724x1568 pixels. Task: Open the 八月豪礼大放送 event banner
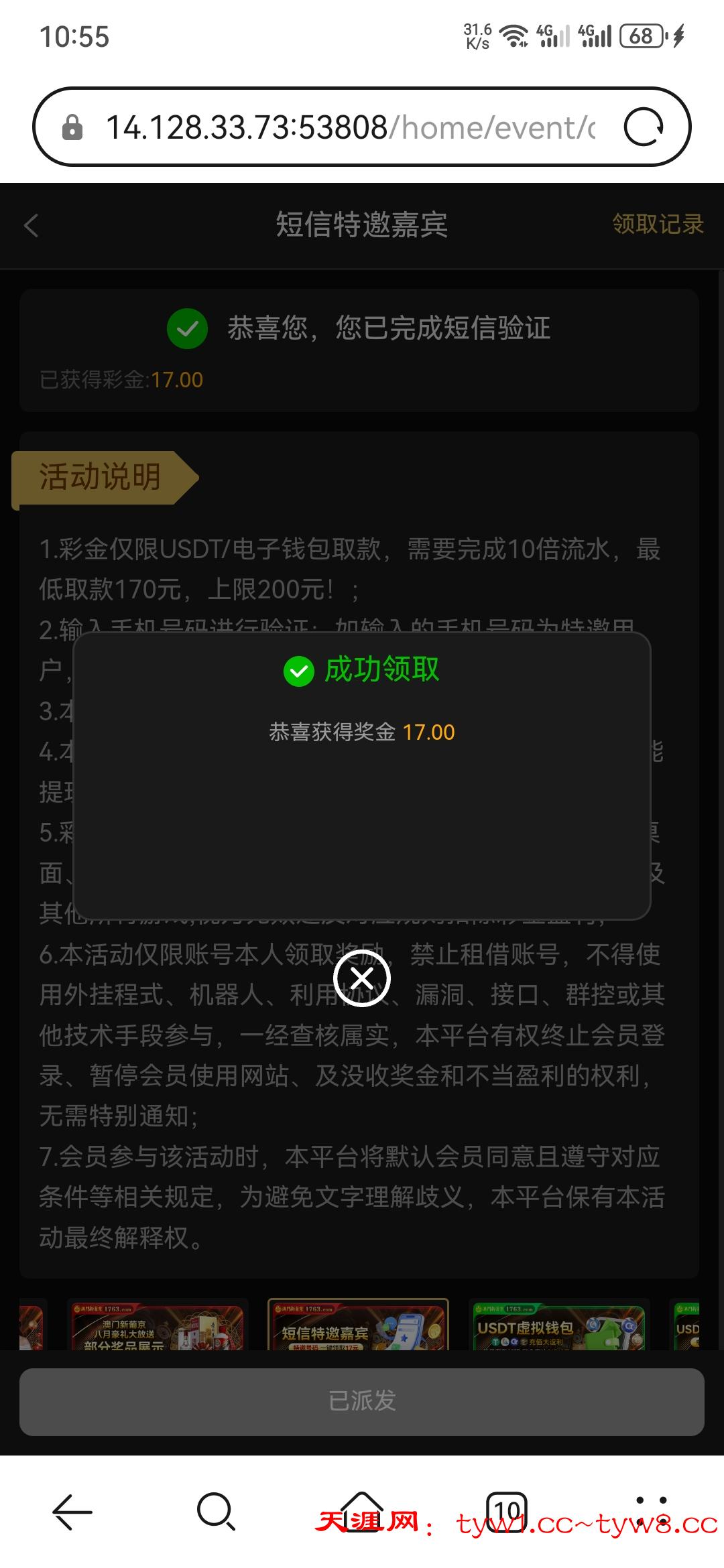pos(158,1327)
